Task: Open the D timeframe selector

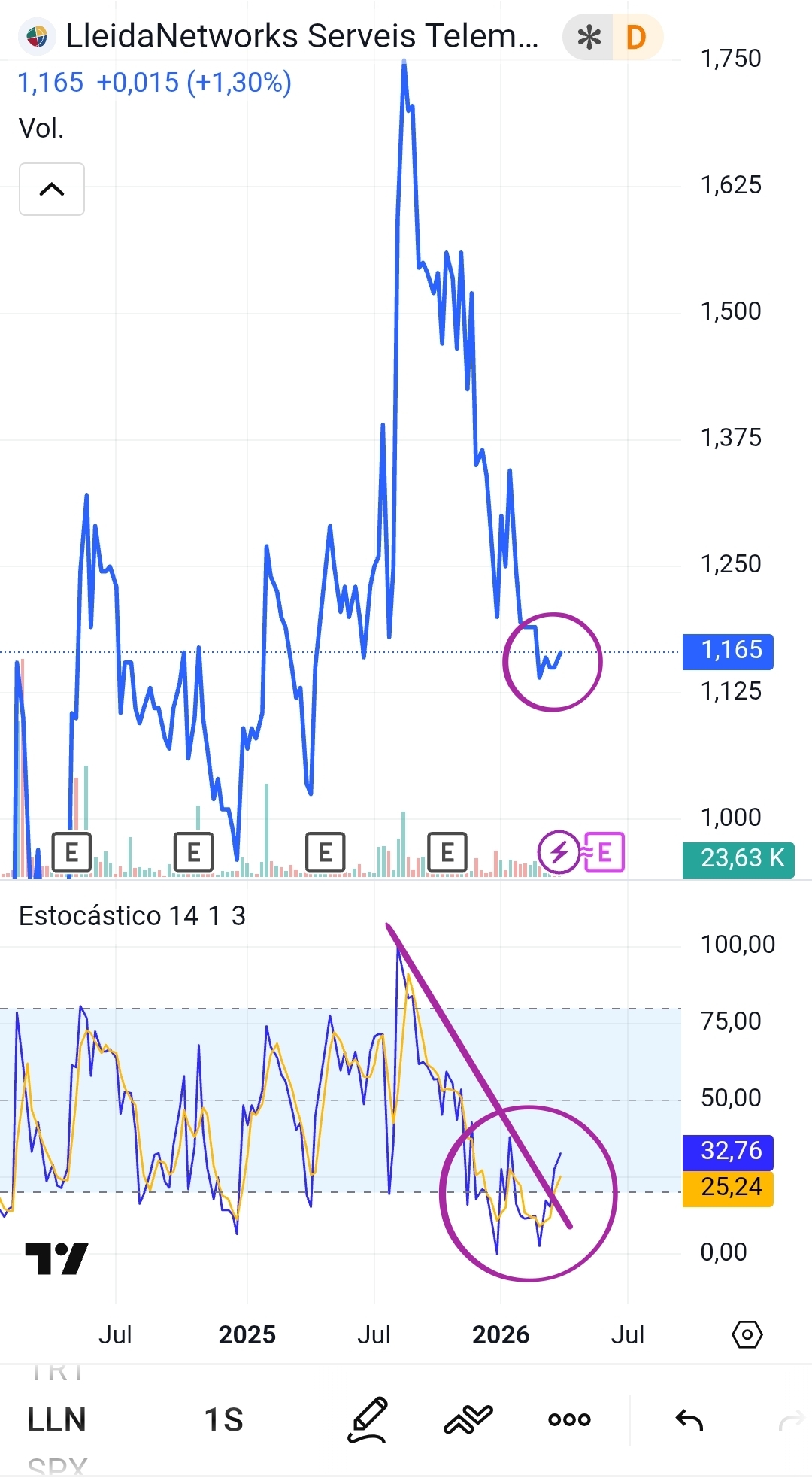Action: pos(634,36)
